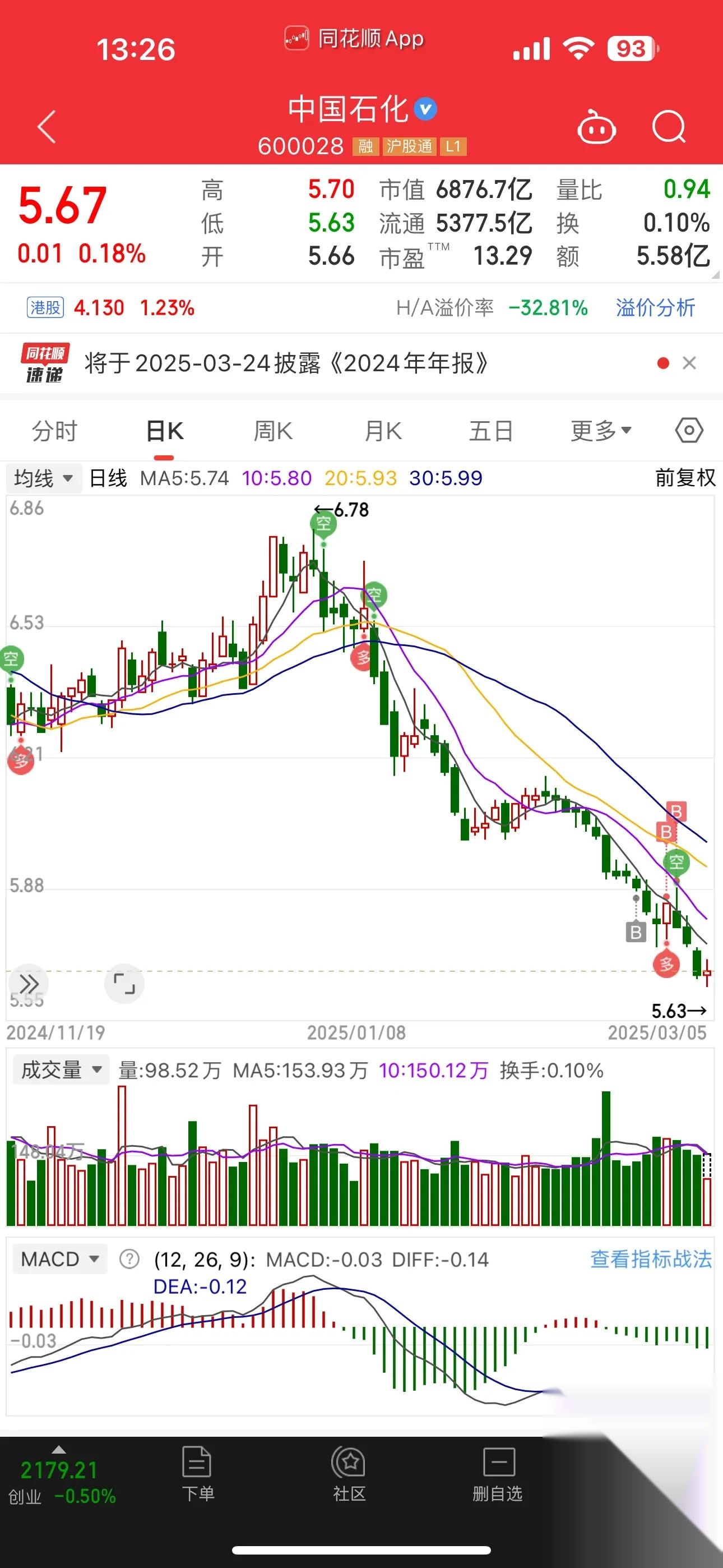723x1568 pixels.
Task: Open the AI robot assistant icon
Action: point(596,128)
